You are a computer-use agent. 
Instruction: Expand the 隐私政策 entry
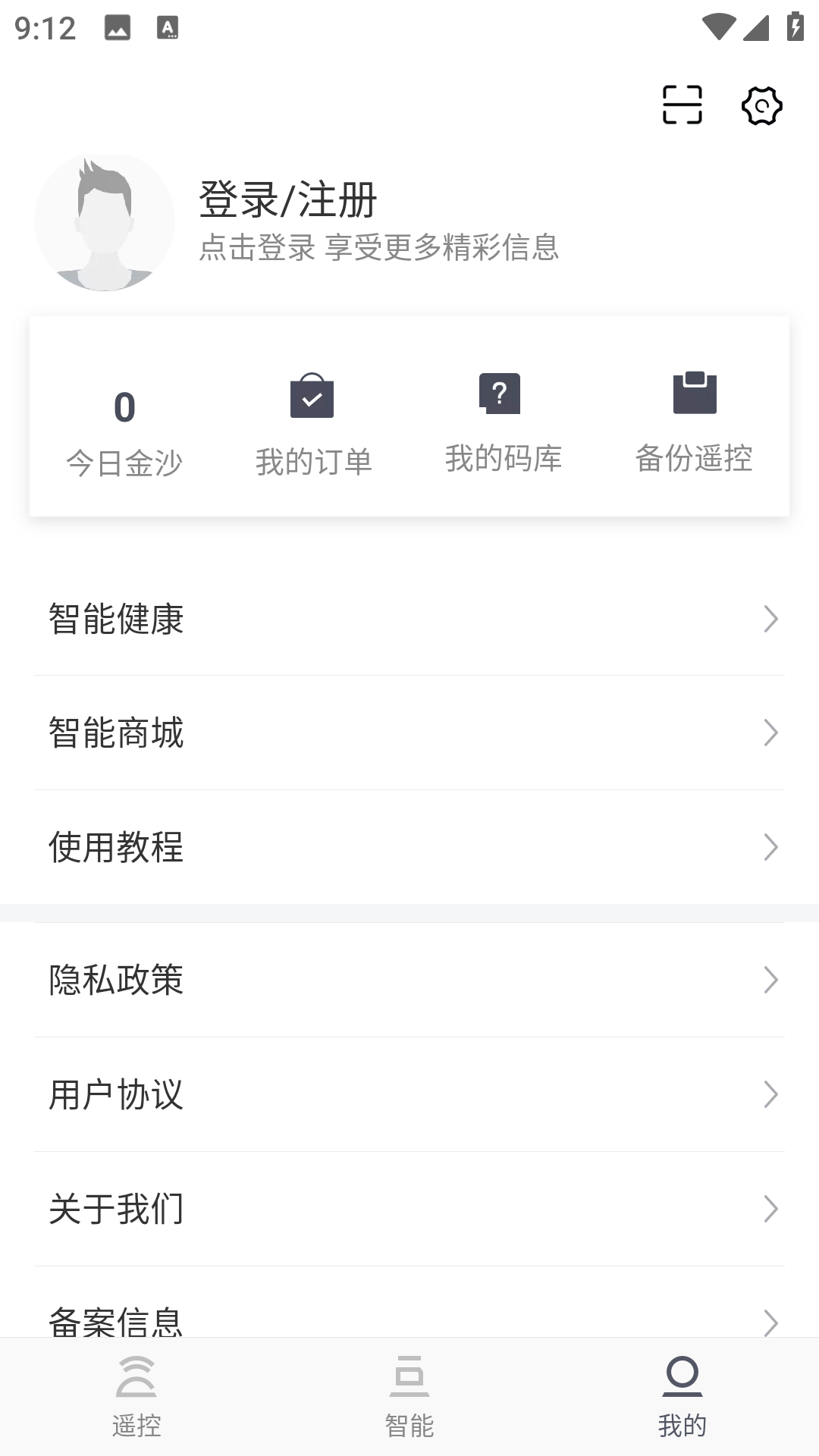(409, 981)
